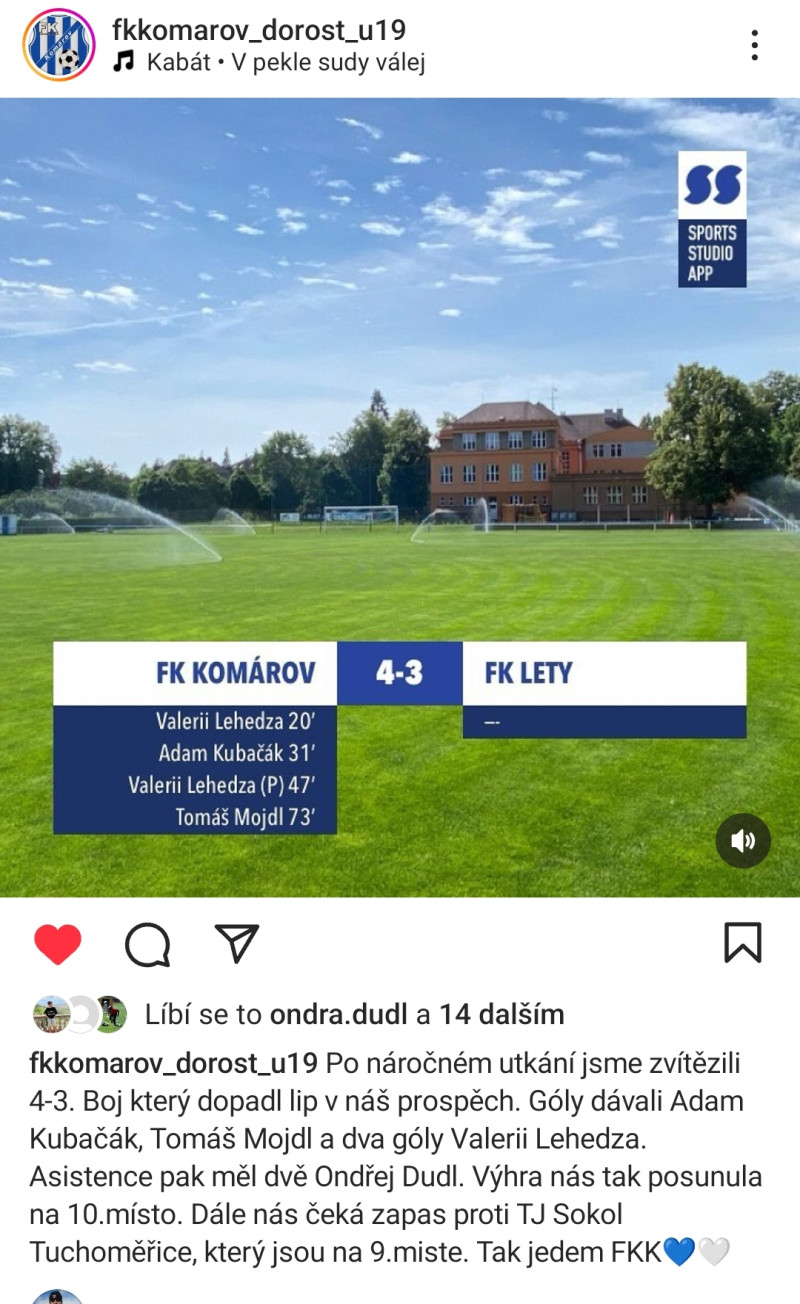Unlike the post with the red heart
The width and height of the screenshot is (800, 1304).
point(58,943)
